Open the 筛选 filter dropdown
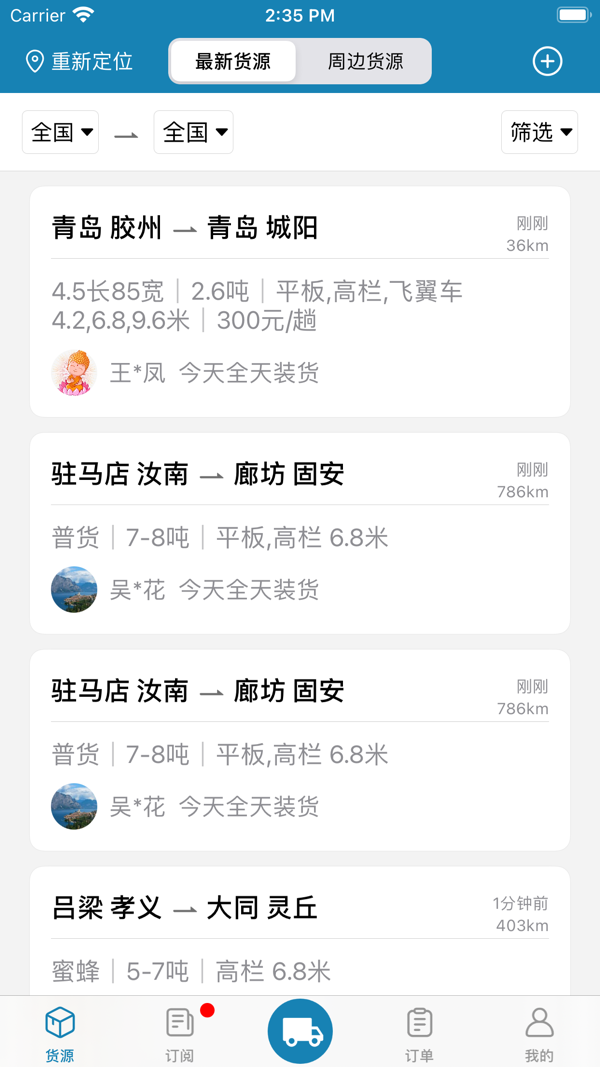Viewport: 600px width, 1067px height. tap(540, 132)
